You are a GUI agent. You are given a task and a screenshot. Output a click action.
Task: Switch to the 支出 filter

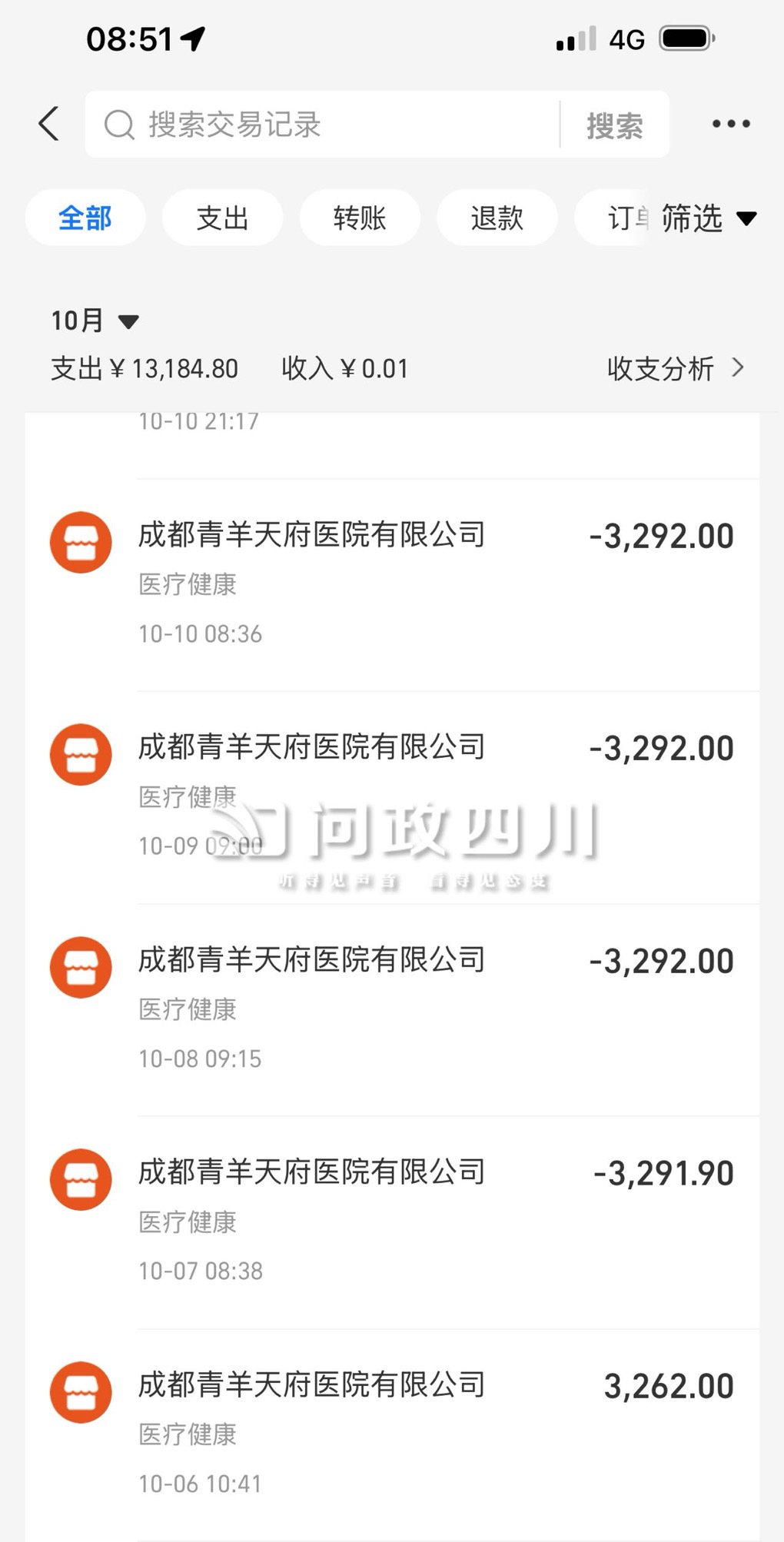pyautogui.click(x=222, y=218)
